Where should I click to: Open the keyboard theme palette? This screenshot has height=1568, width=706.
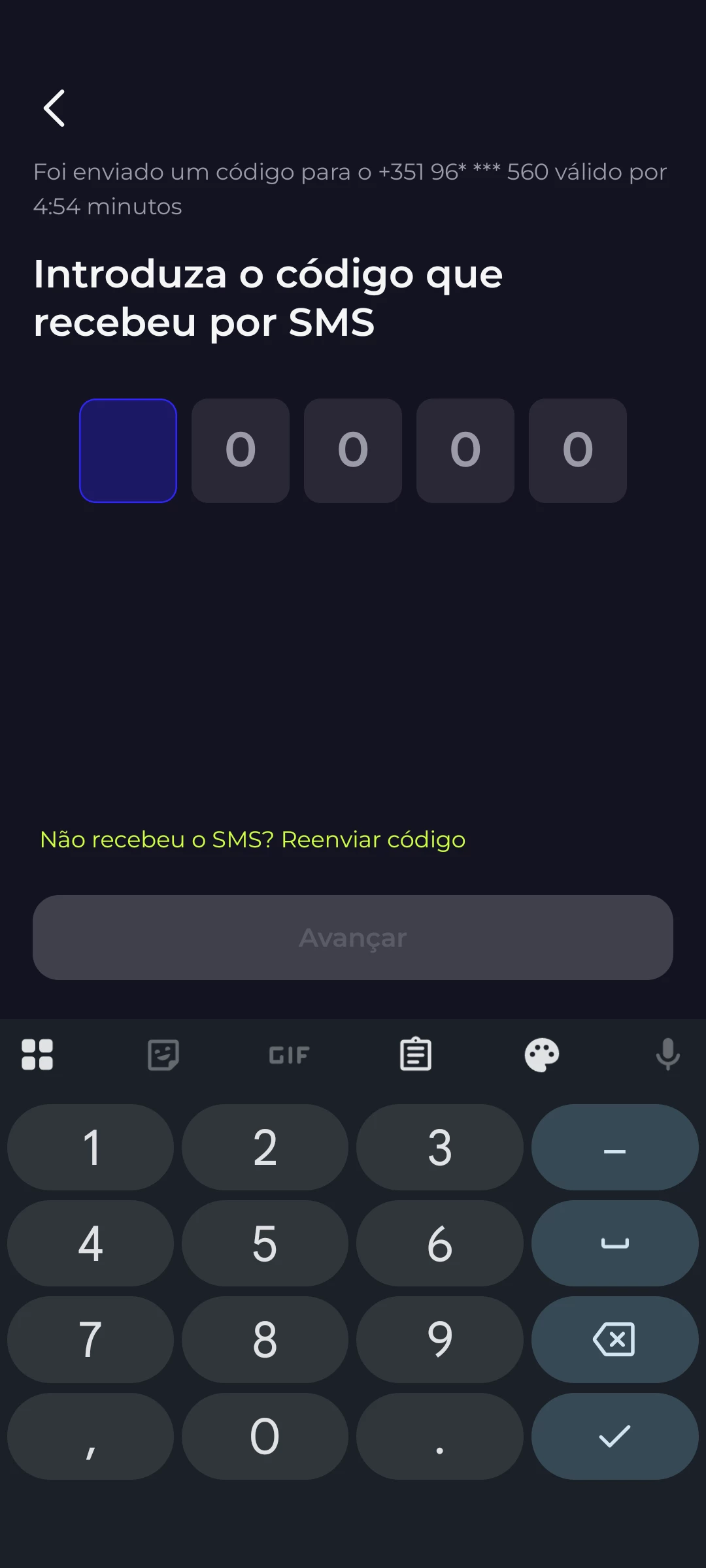(x=542, y=1054)
